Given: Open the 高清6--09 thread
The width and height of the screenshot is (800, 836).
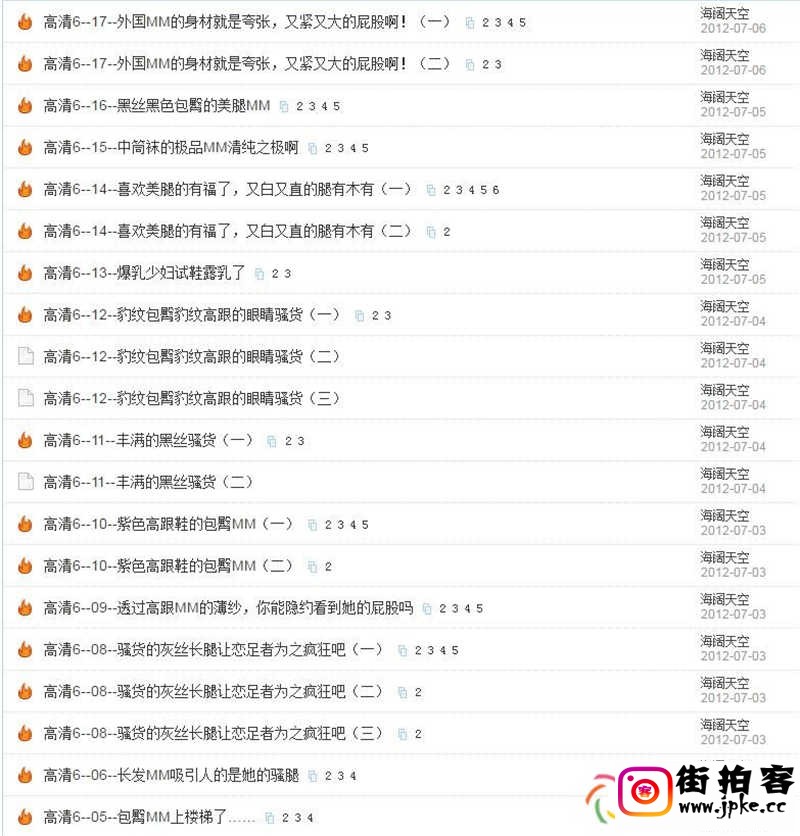Looking at the screenshot, I should (228, 608).
